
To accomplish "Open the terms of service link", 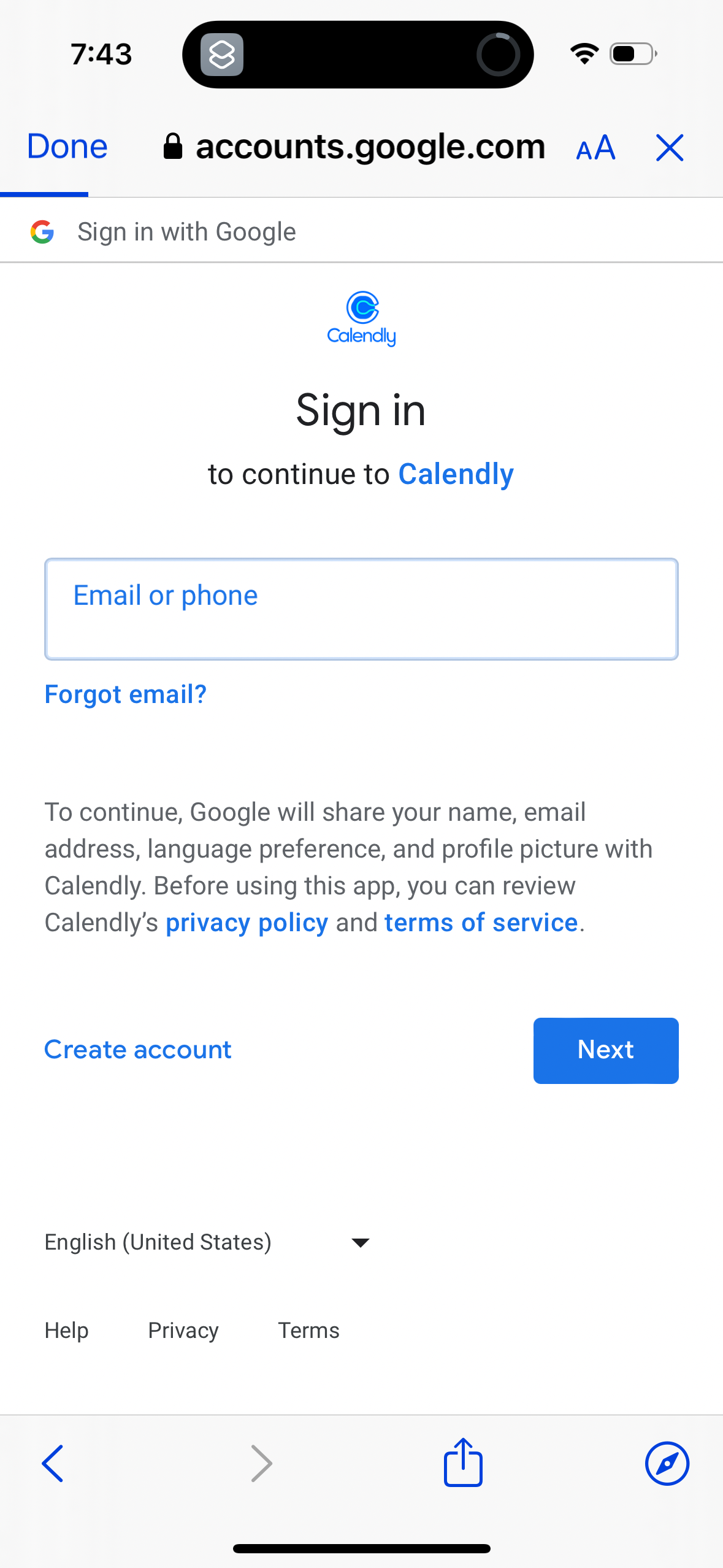I will (x=481, y=922).
